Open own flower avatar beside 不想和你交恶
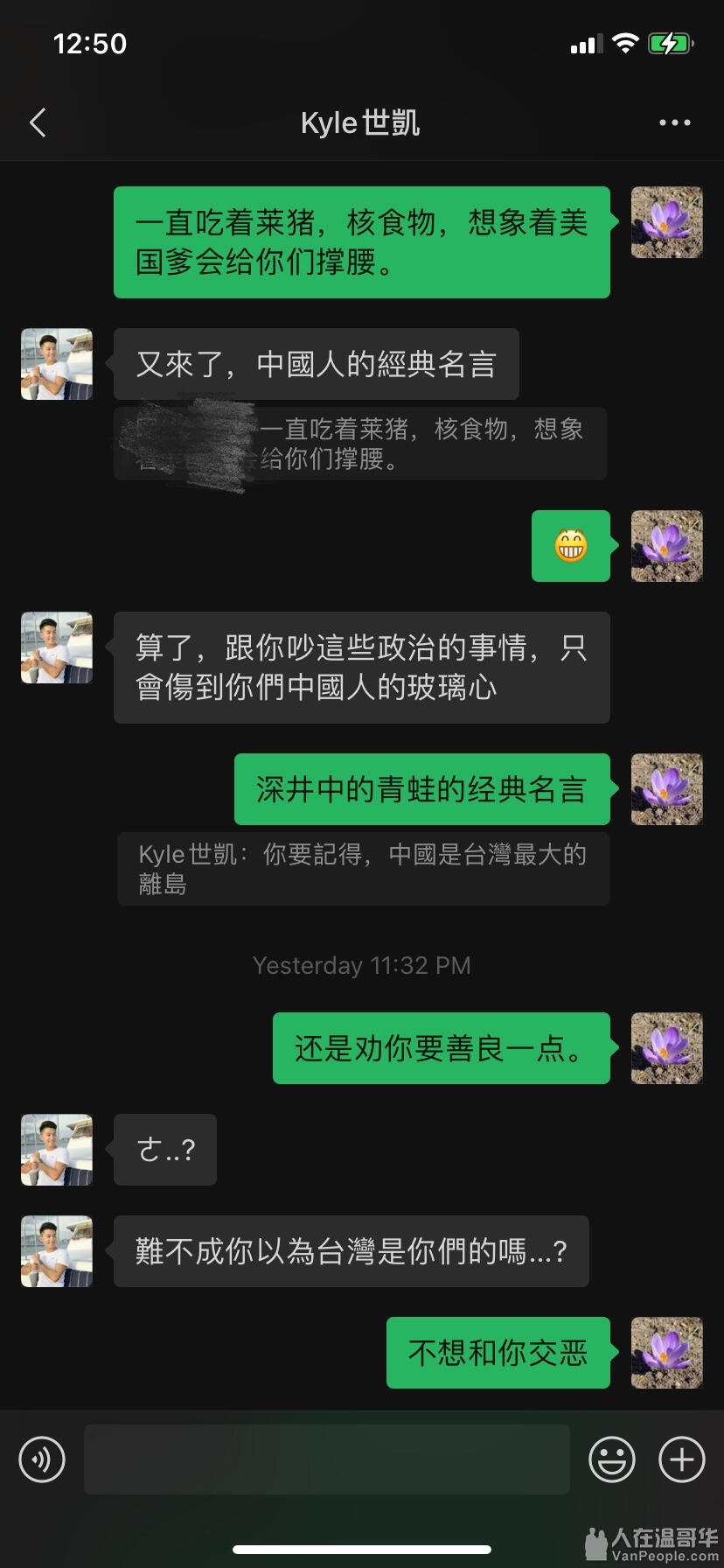 click(x=666, y=1353)
